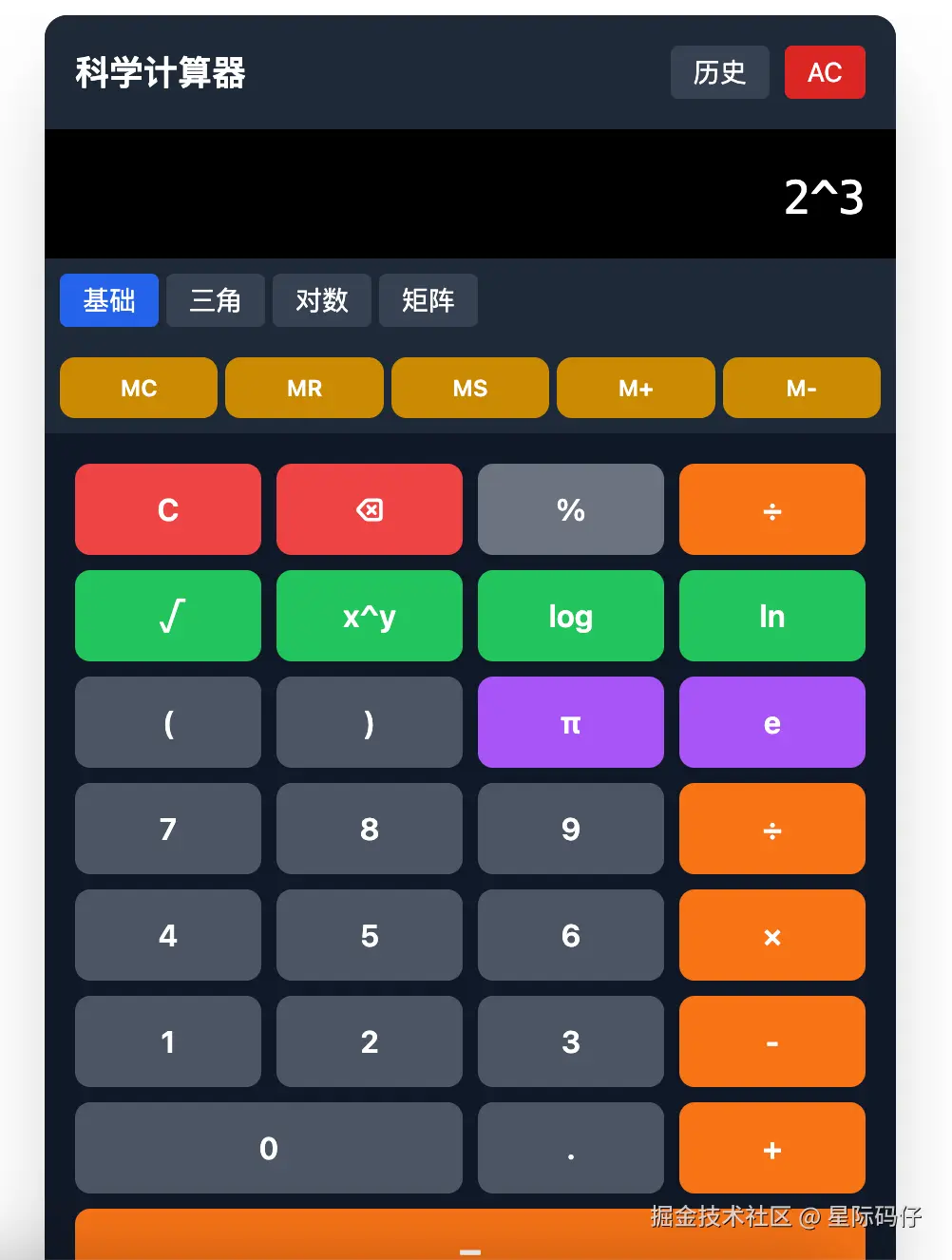Enter the digit 7
The image size is (952, 1260).
[x=168, y=829]
